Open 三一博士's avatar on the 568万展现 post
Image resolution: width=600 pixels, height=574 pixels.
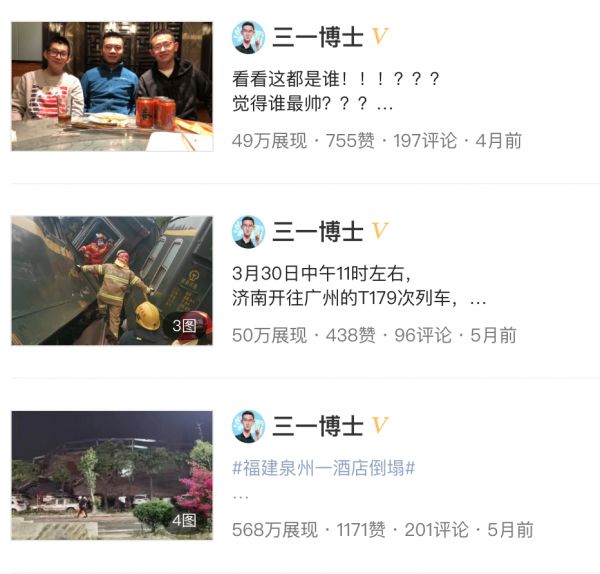248,425
